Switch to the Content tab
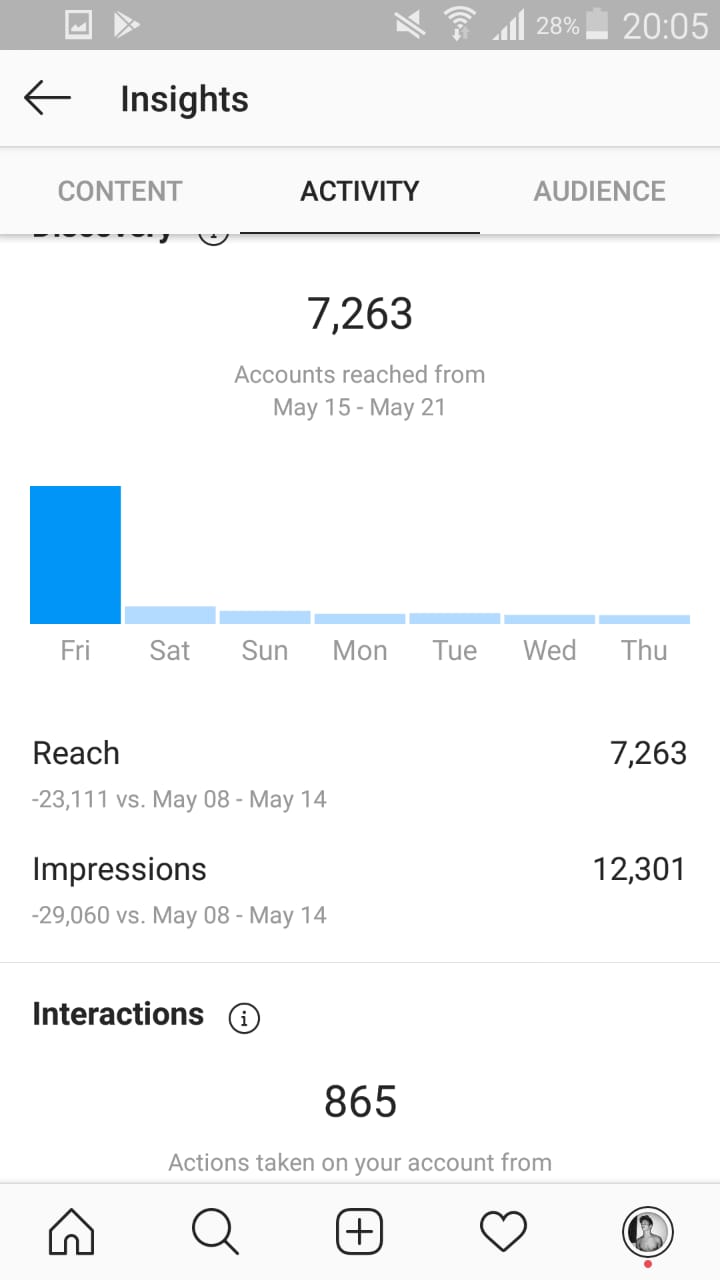This screenshot has height=1280, width=720. (x=120, y=191)
